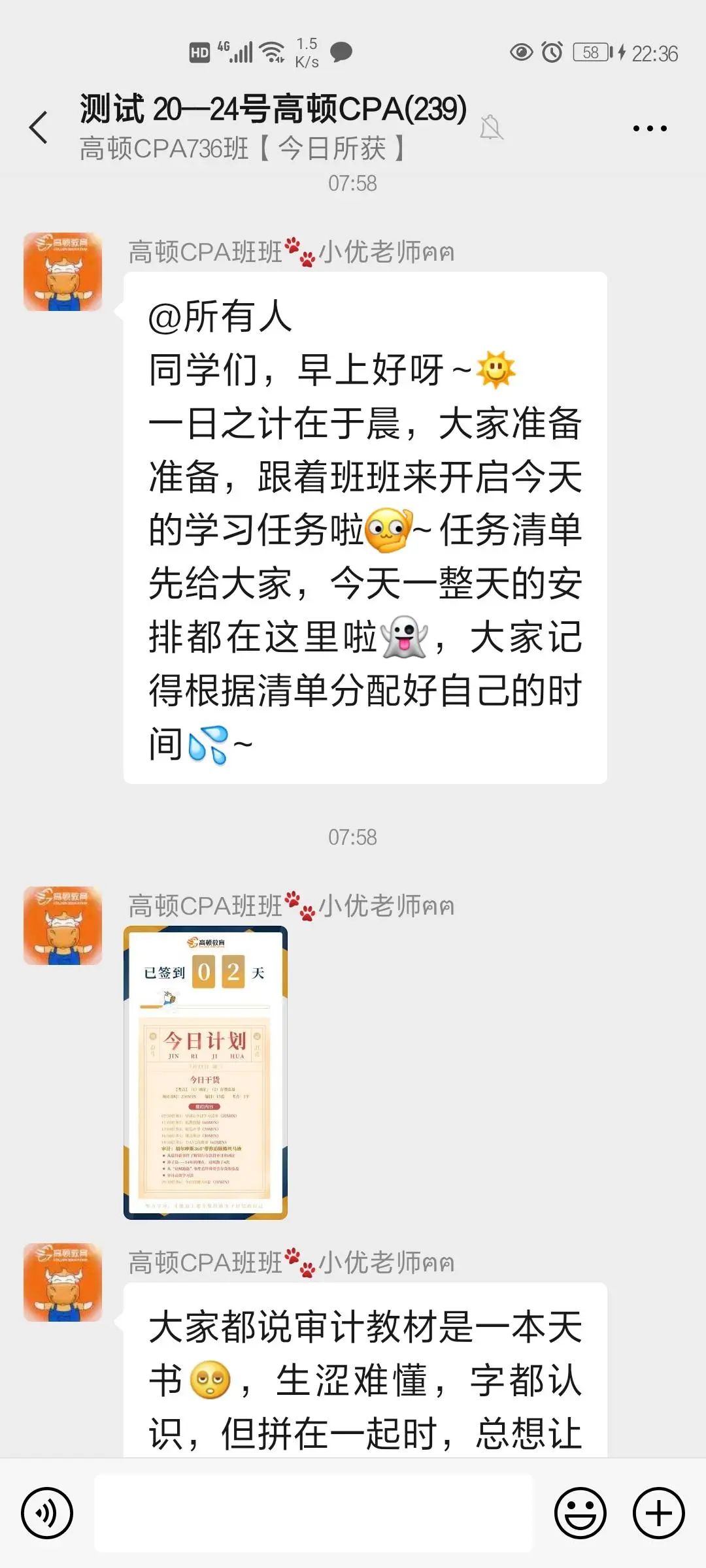Focus the message text field
Screen dimensions: 706x1568
point(314,1512)
